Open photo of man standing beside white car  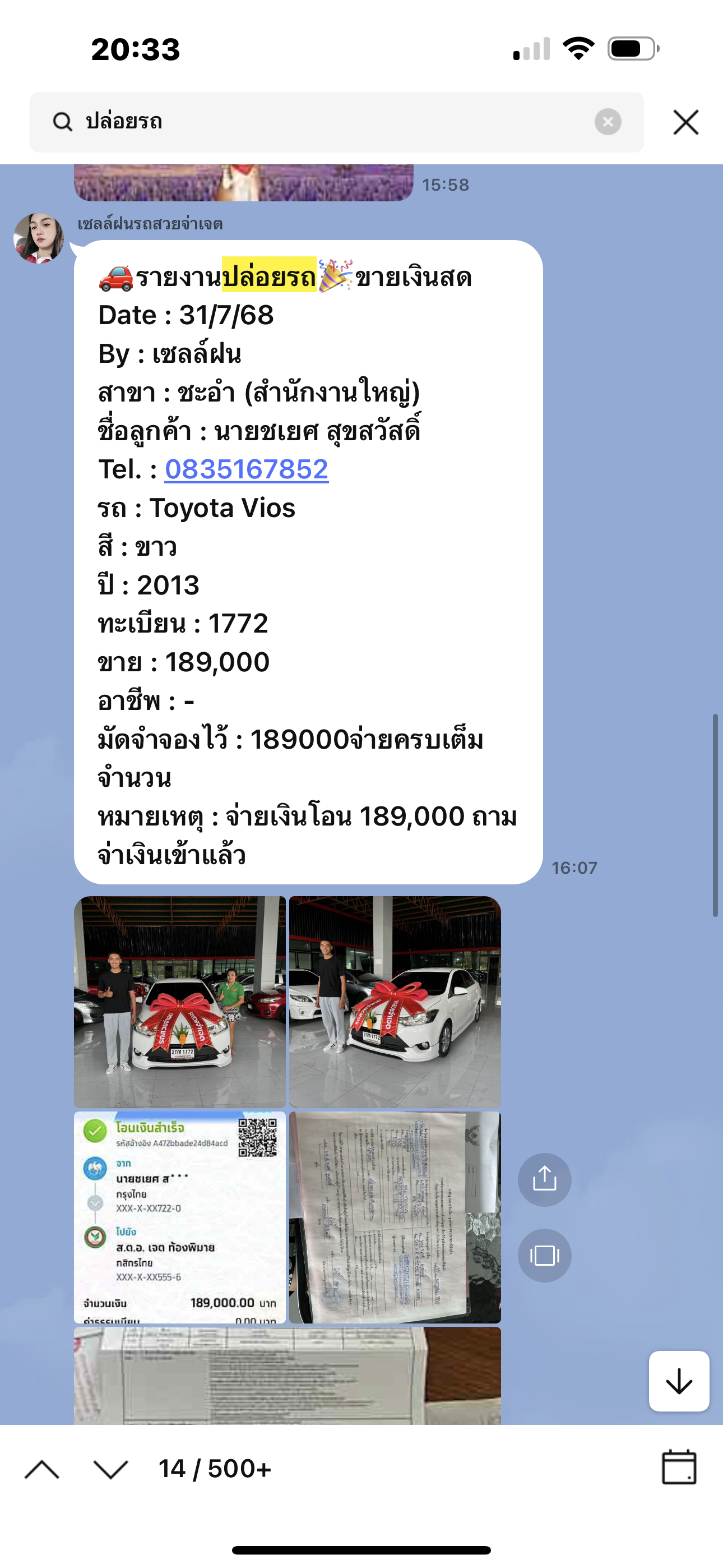[x=395, y=1001]
